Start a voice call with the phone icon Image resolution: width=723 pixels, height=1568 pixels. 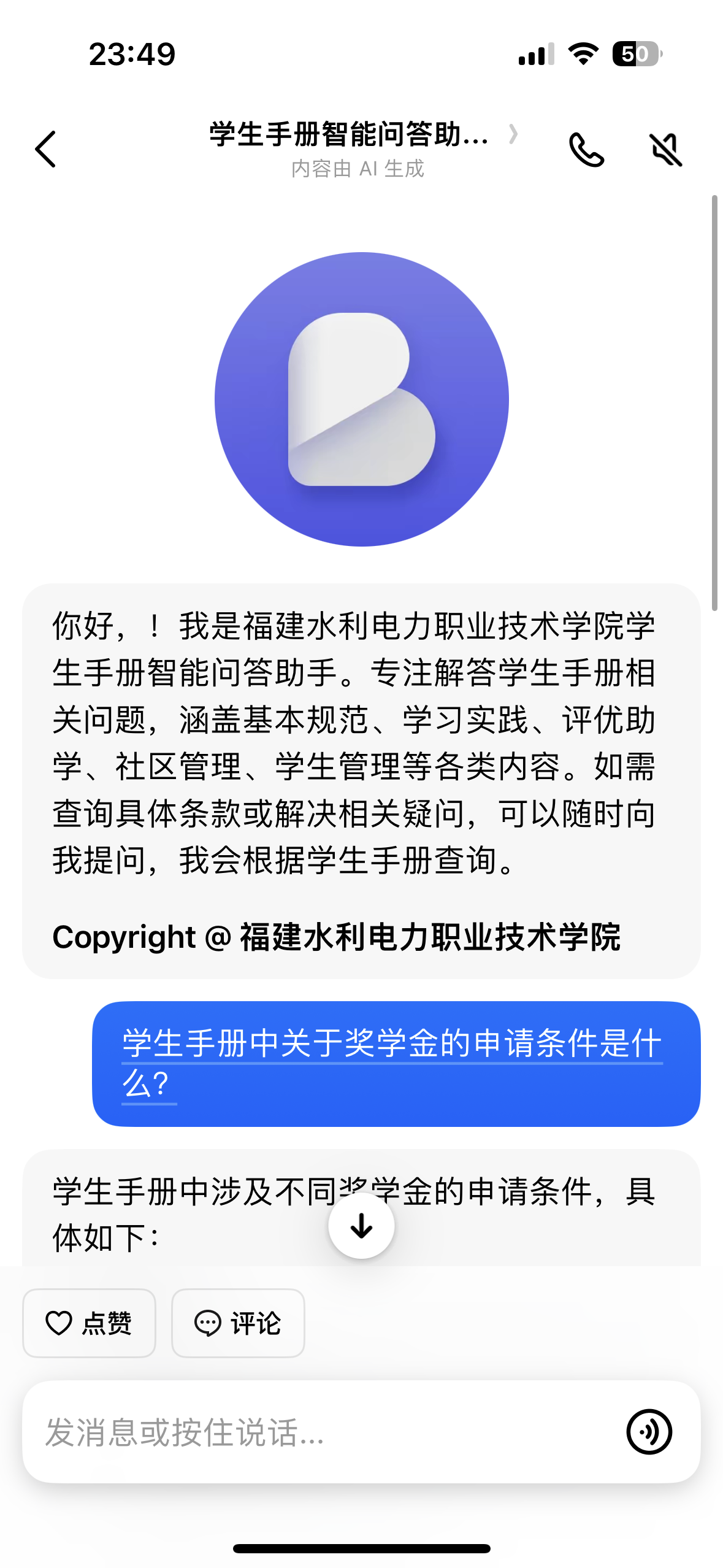point(586,149)
